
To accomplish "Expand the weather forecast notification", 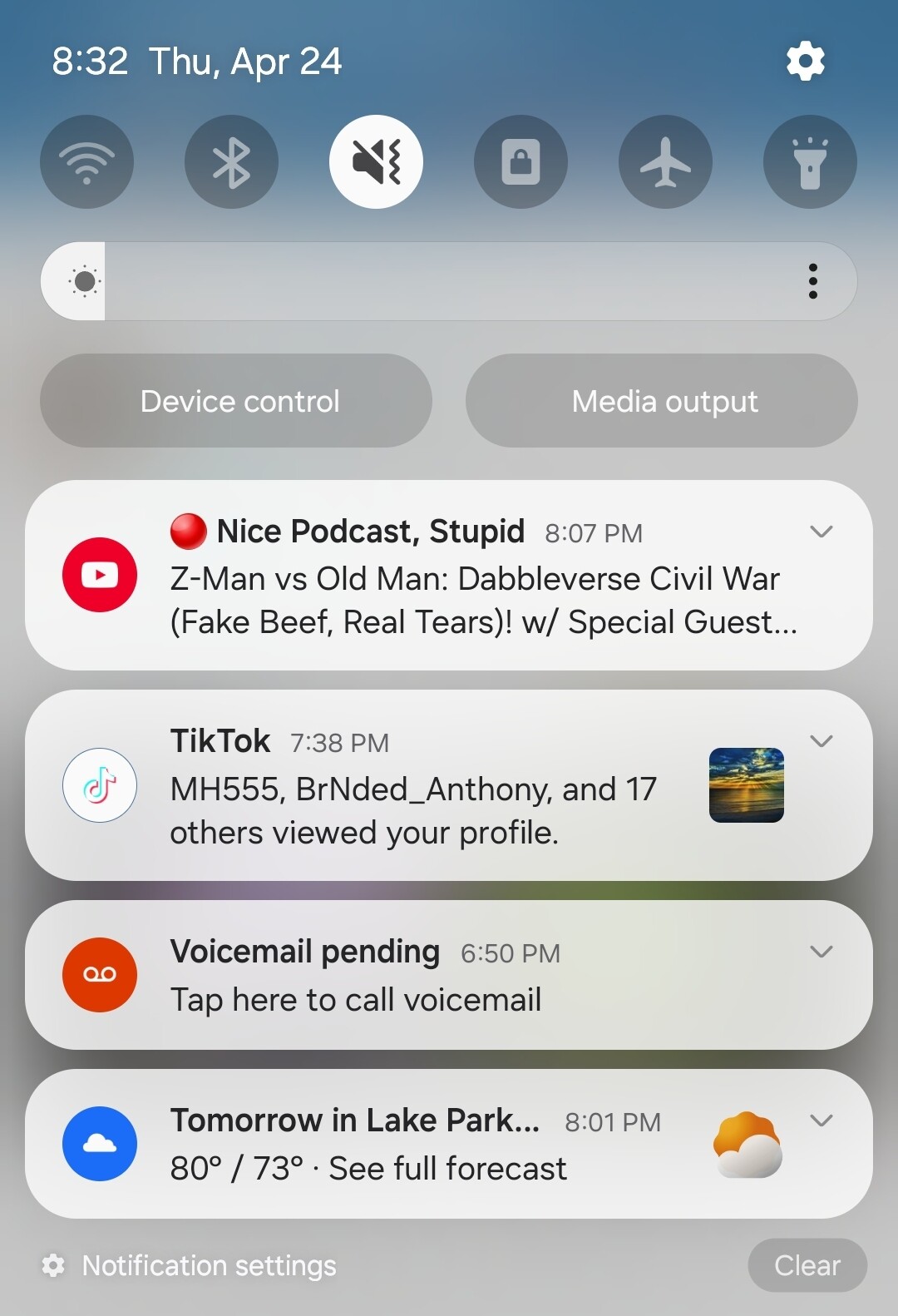I will [821, 1121].
